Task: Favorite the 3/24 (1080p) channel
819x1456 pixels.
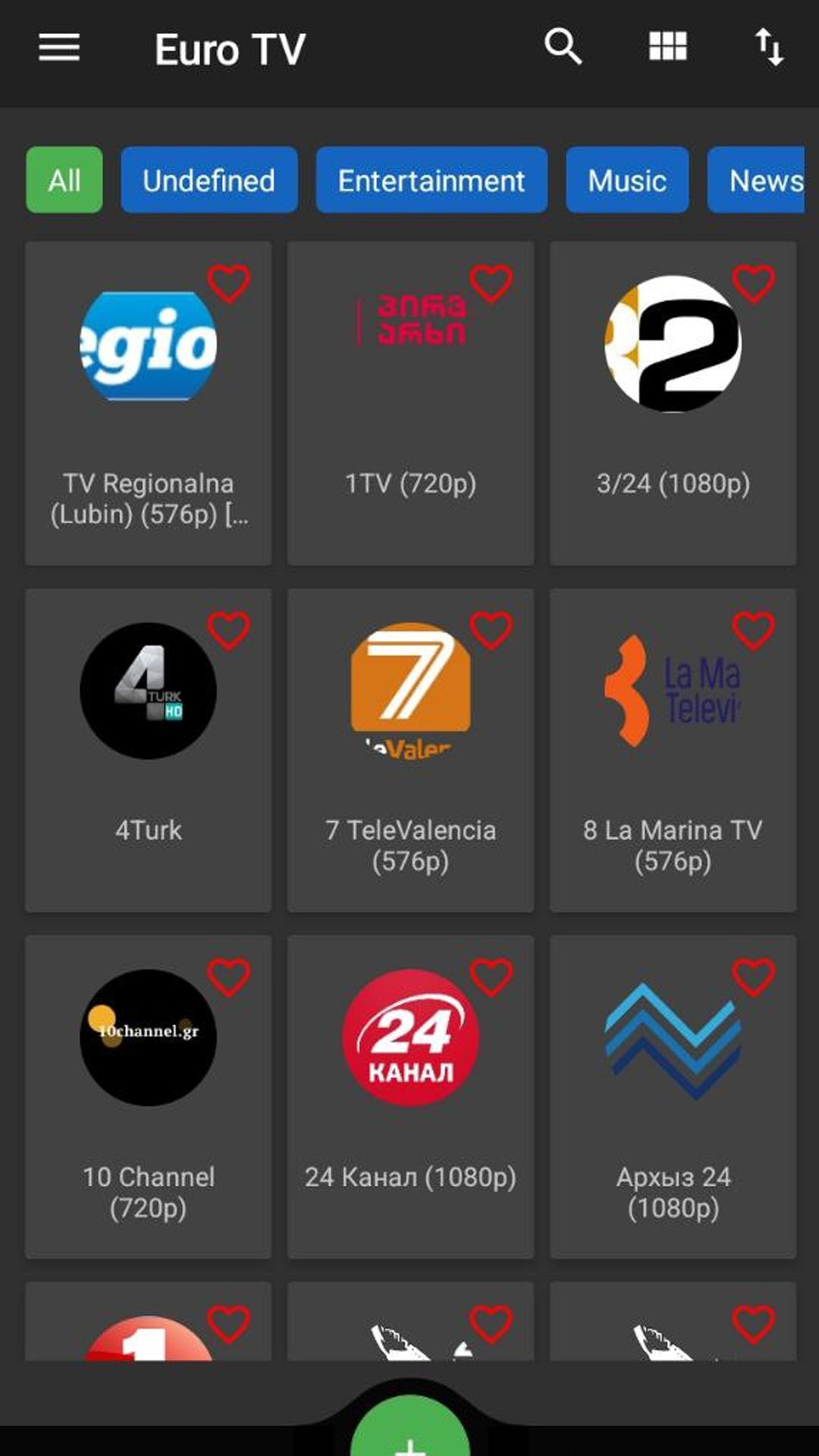Action: coord(754,284)
